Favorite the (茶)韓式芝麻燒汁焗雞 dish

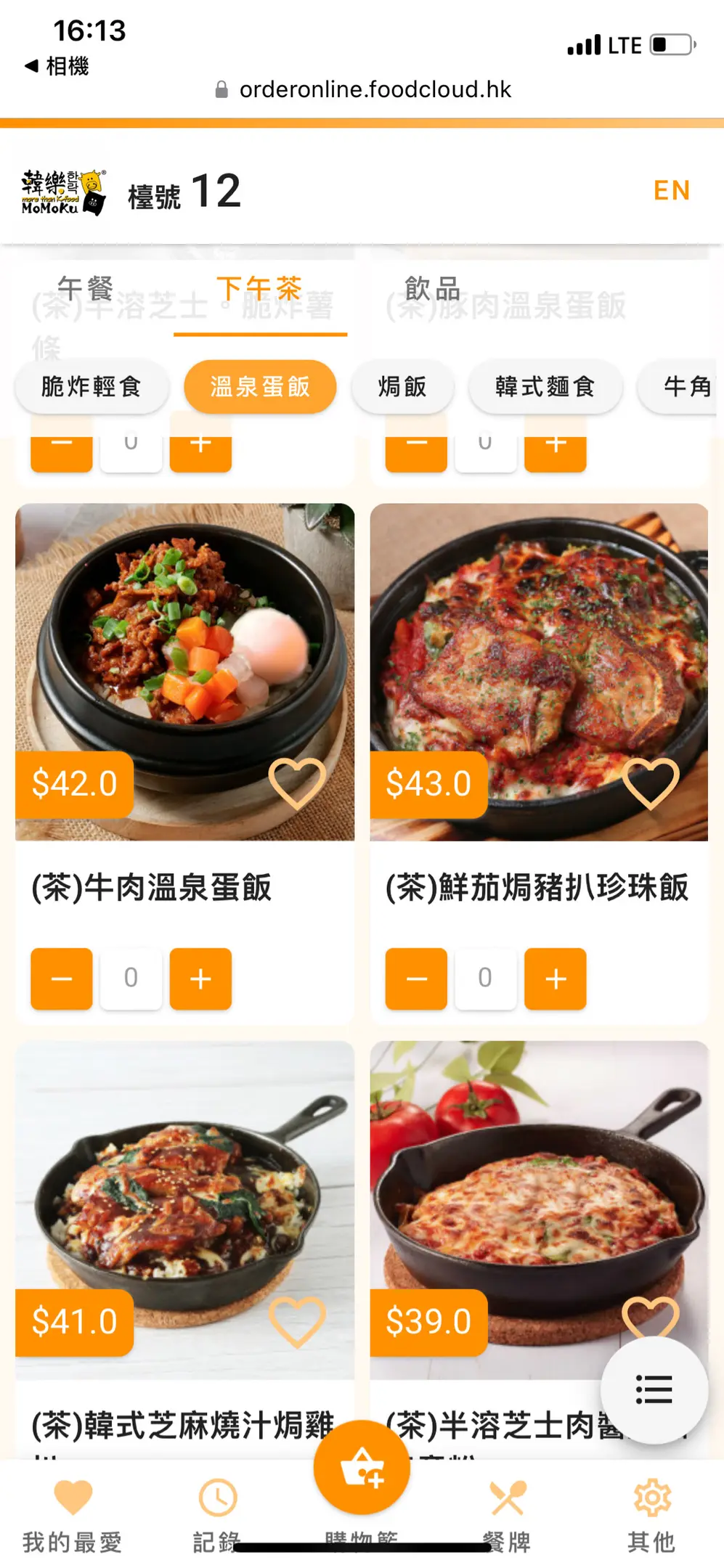[297, 1321]
